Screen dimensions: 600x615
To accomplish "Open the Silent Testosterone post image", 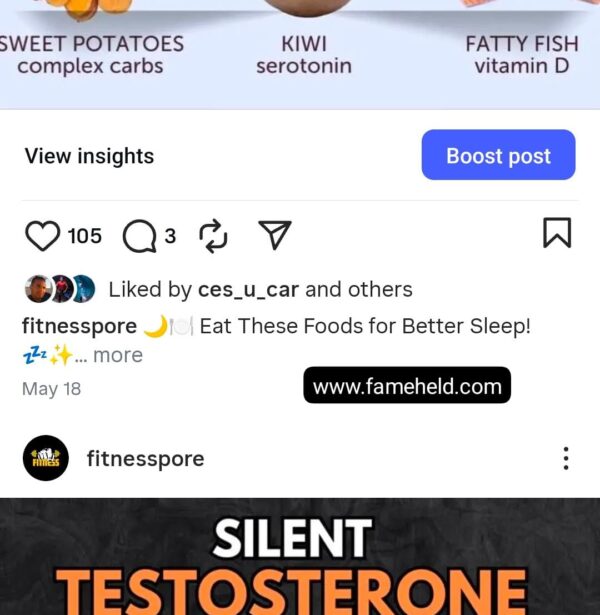I will click(300, 560).
